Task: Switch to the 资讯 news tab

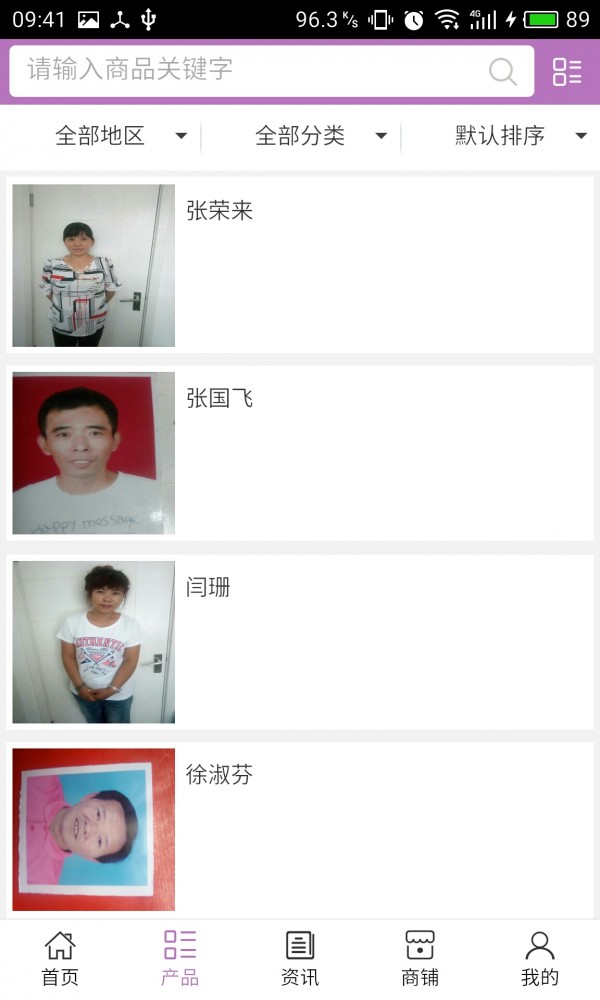Action: [x=300, y=958]
